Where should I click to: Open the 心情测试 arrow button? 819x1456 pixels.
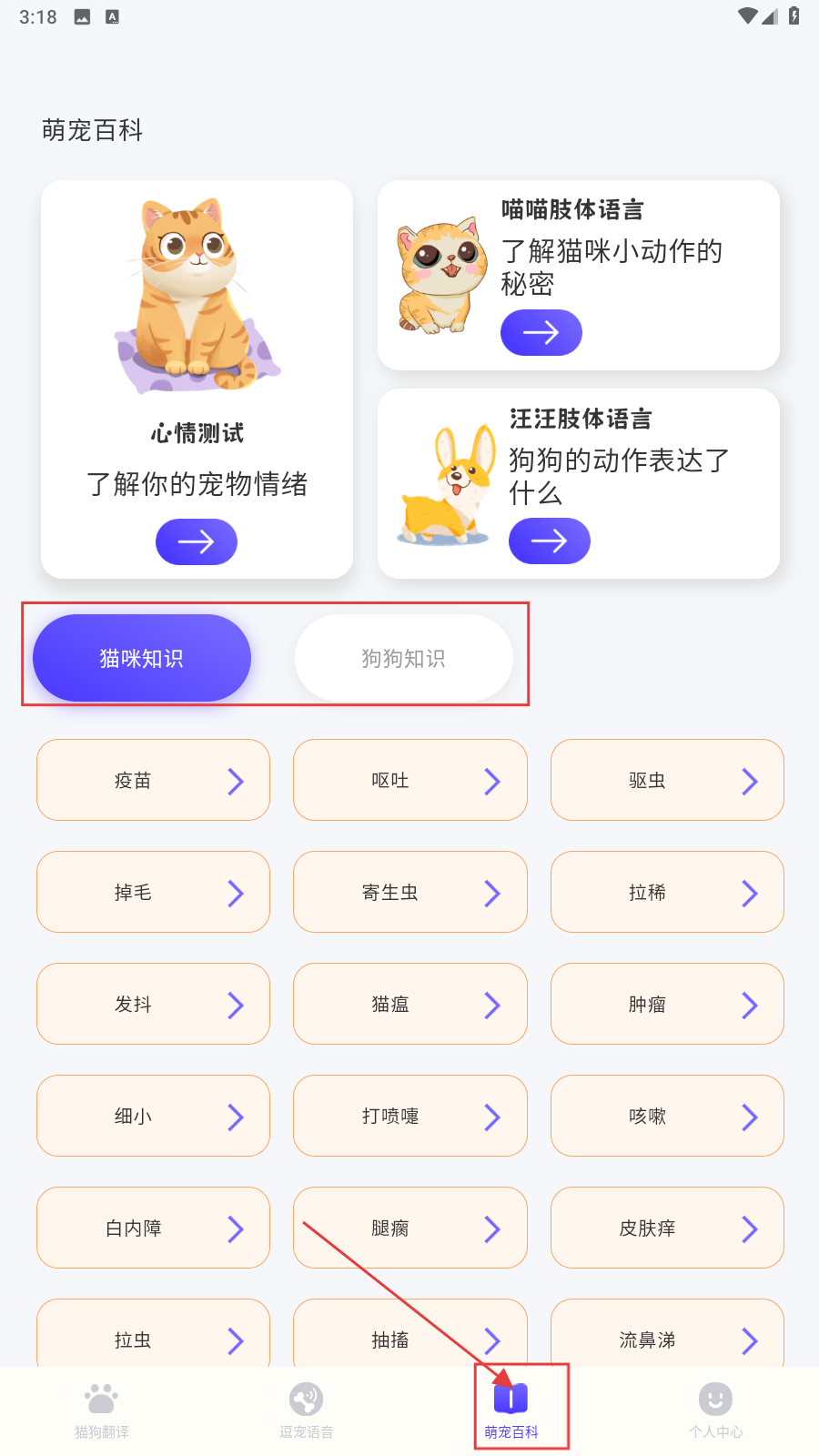click(x=196, y=542)
